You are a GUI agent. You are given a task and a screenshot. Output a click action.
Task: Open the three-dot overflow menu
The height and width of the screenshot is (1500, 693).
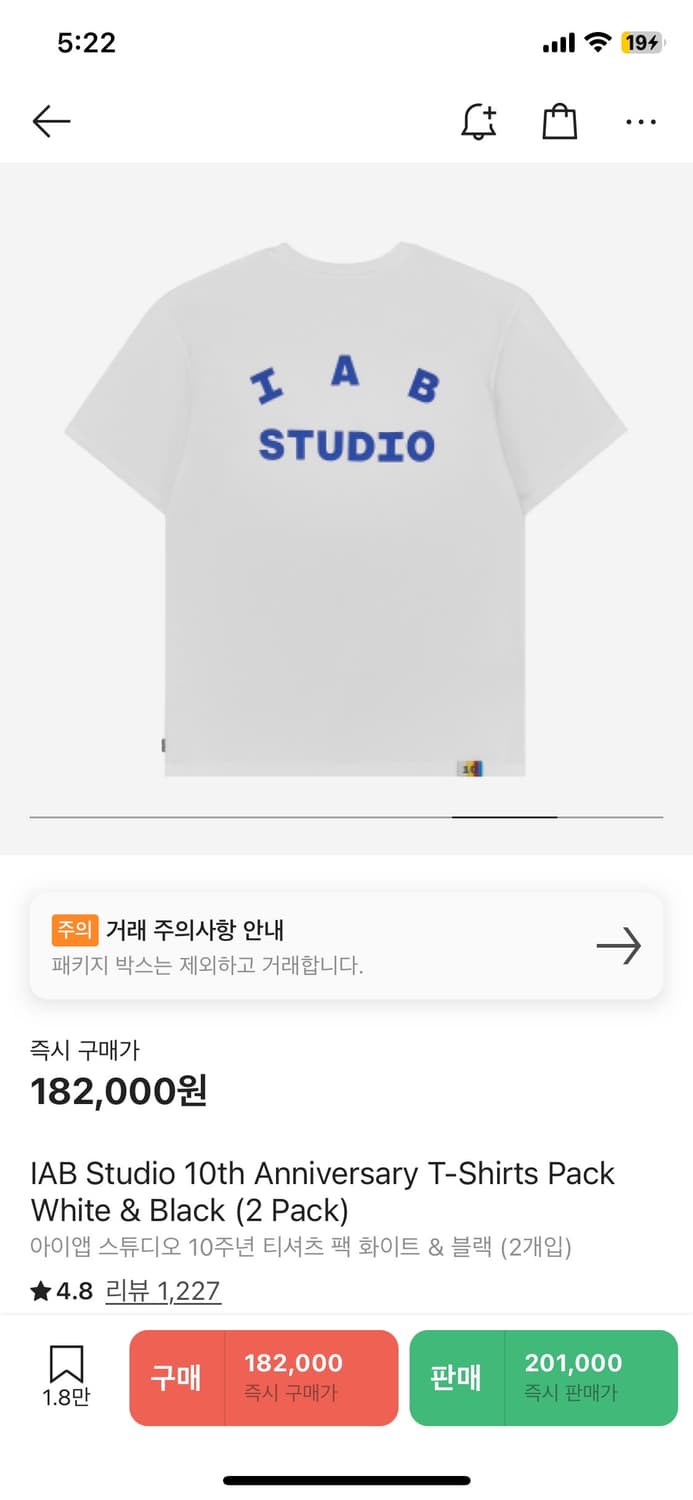coord(640,122)
